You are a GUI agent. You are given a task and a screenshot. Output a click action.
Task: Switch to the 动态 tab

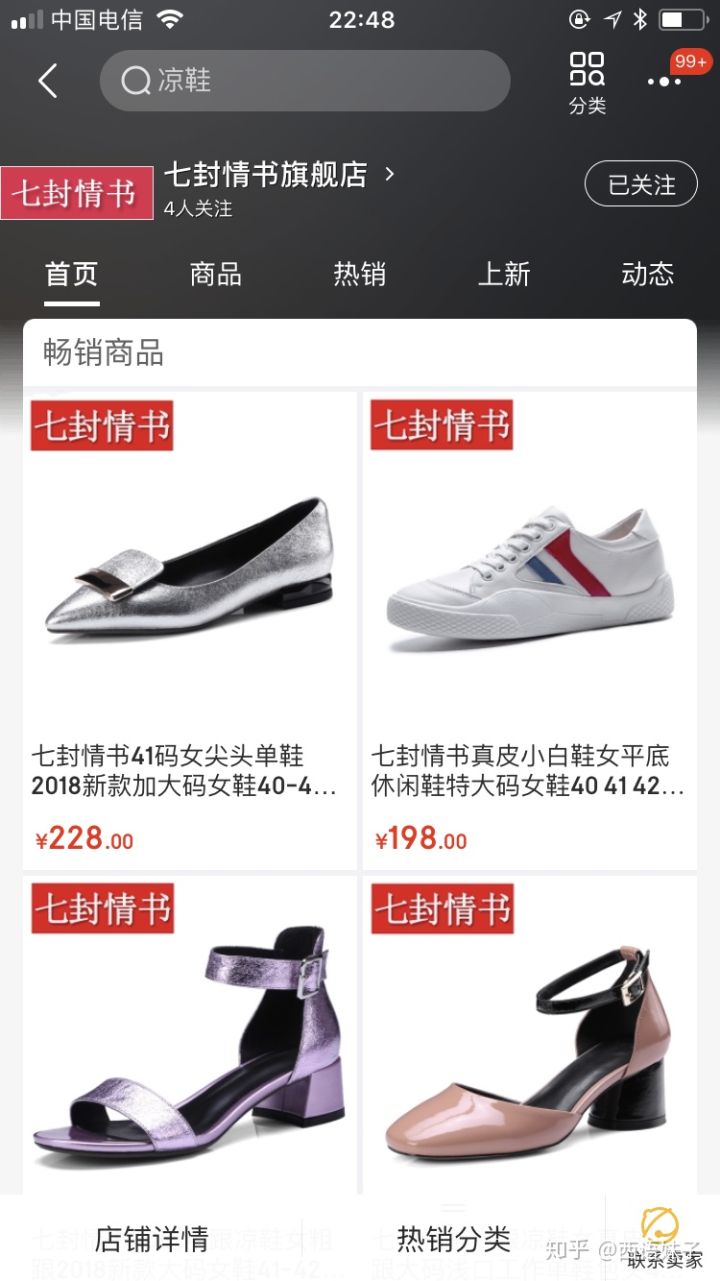[648, 274]
